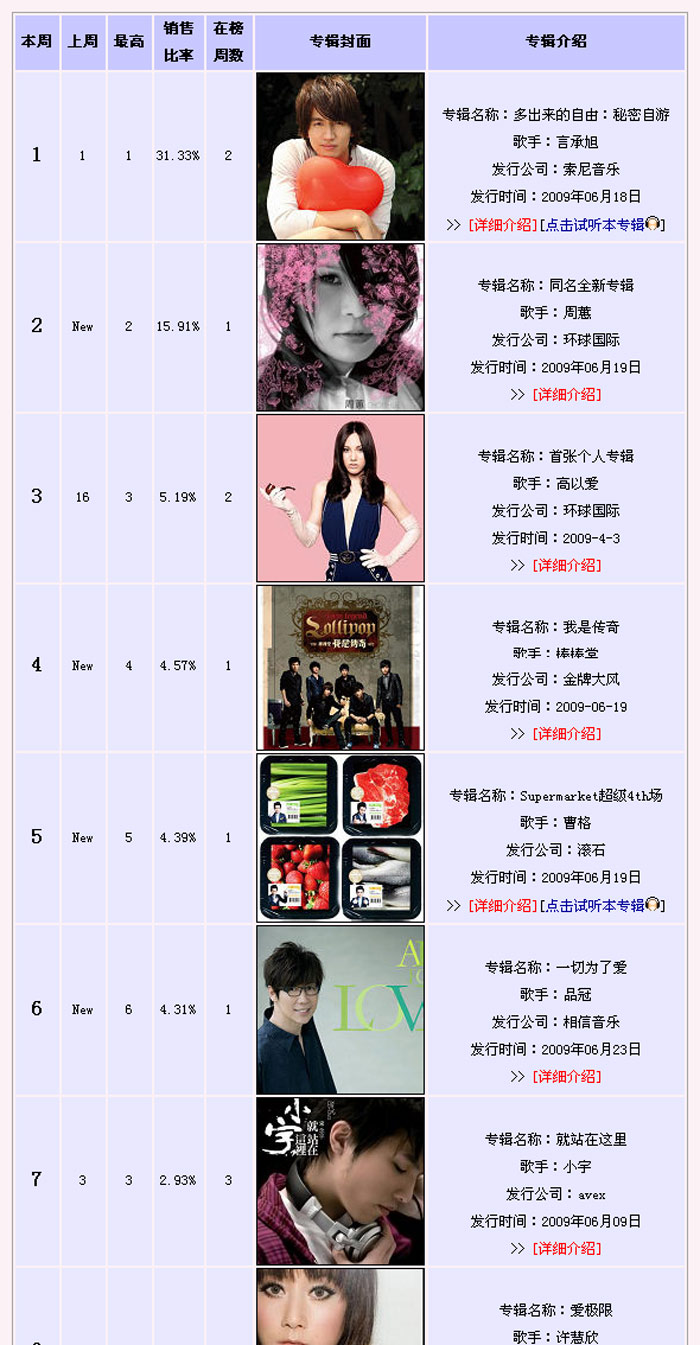
Task: Tap 点击试听本专辑 for 曹格's Supermarket album
Action: (594, 906)
